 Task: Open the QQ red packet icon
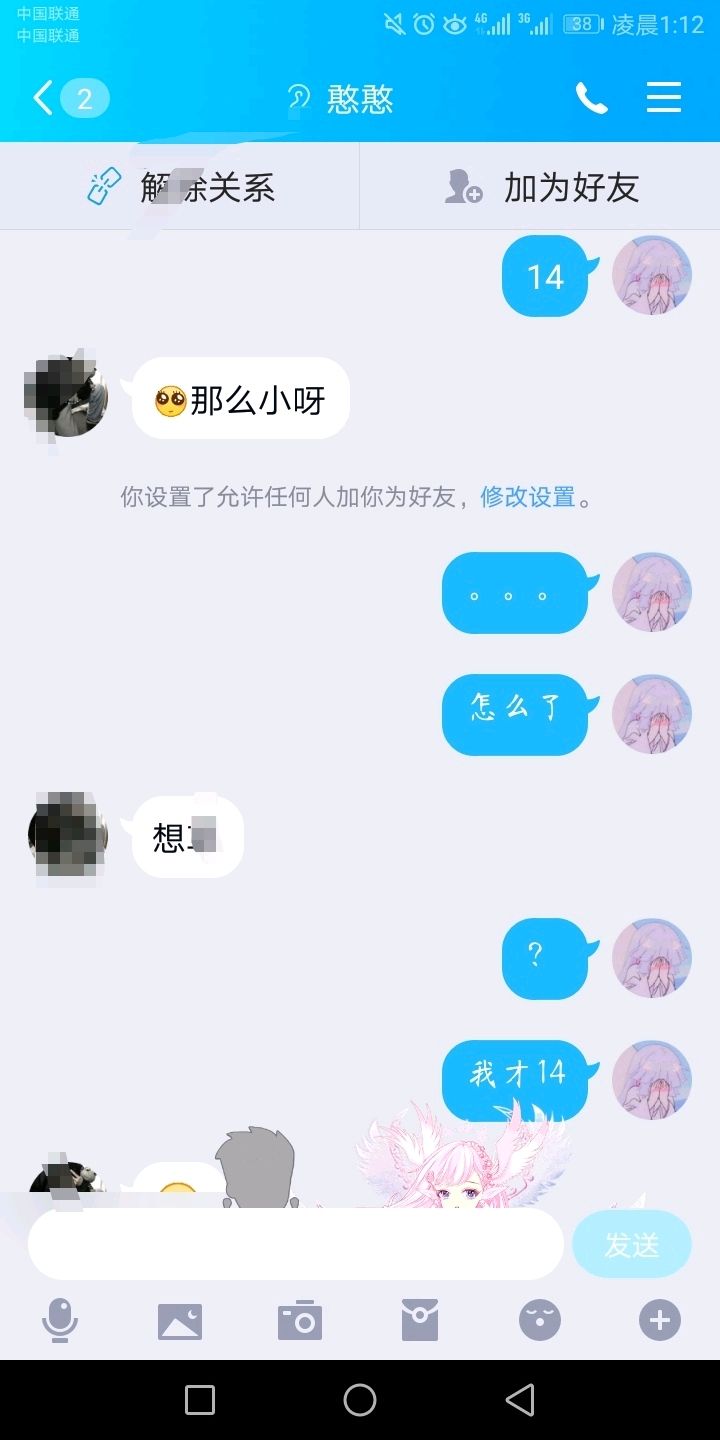(x=419, y=1320)
